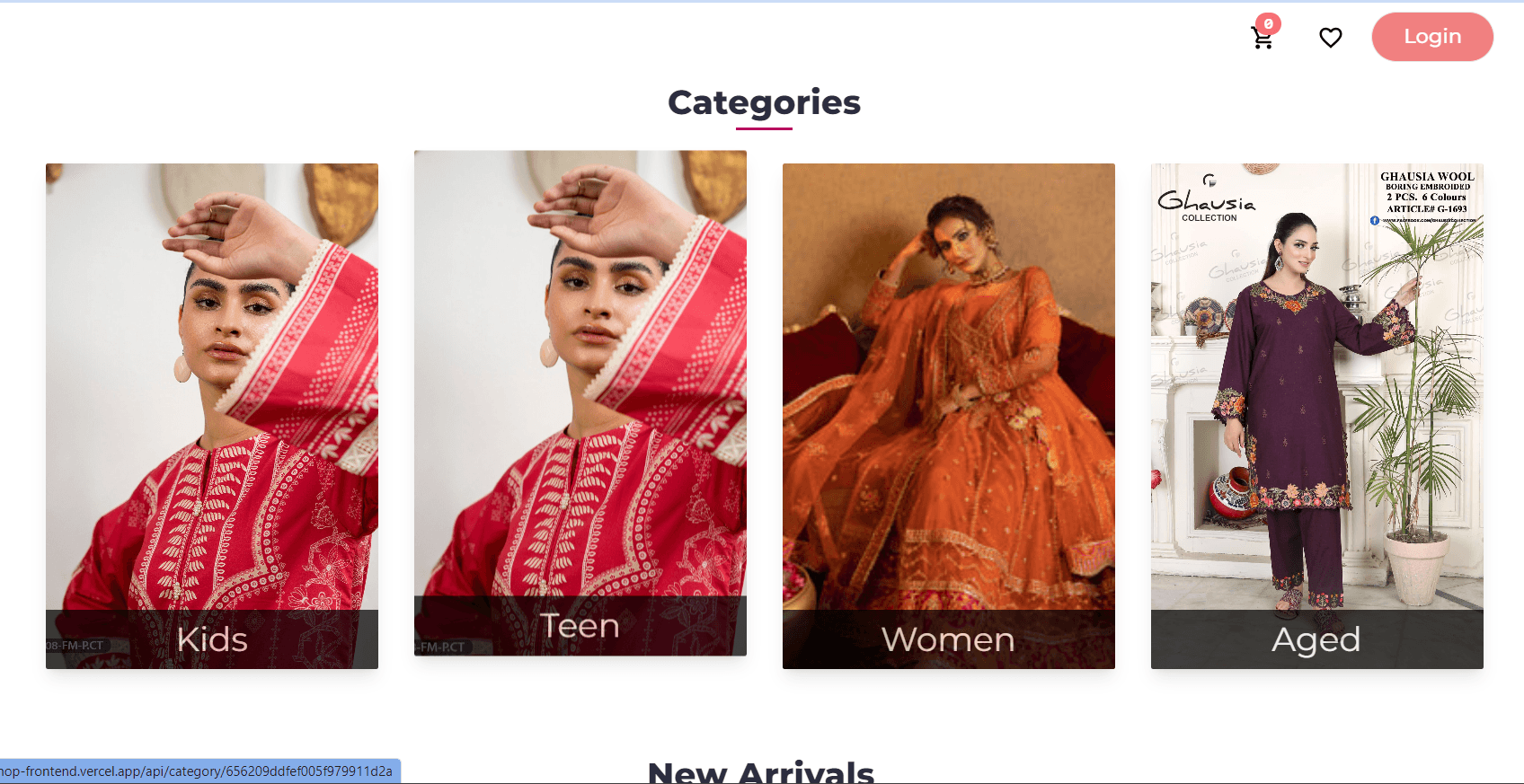Tap the Login button

(x=1431, y=37)
